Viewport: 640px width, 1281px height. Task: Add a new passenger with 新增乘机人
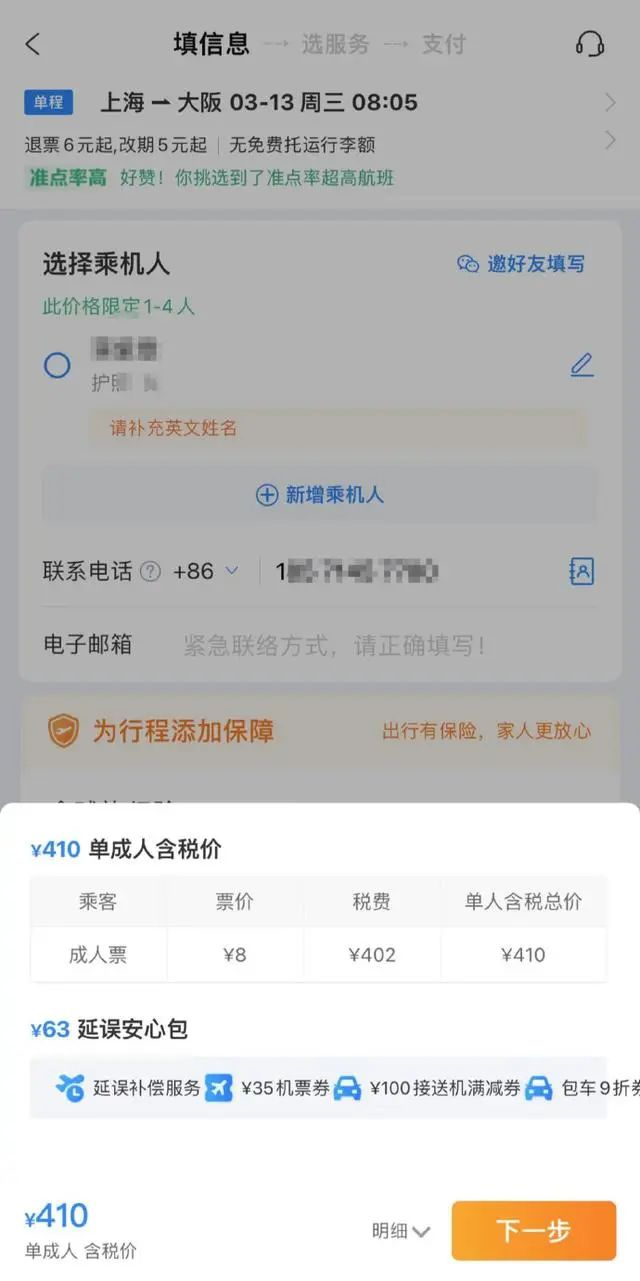pyautogui.click(x=320, y=495)
